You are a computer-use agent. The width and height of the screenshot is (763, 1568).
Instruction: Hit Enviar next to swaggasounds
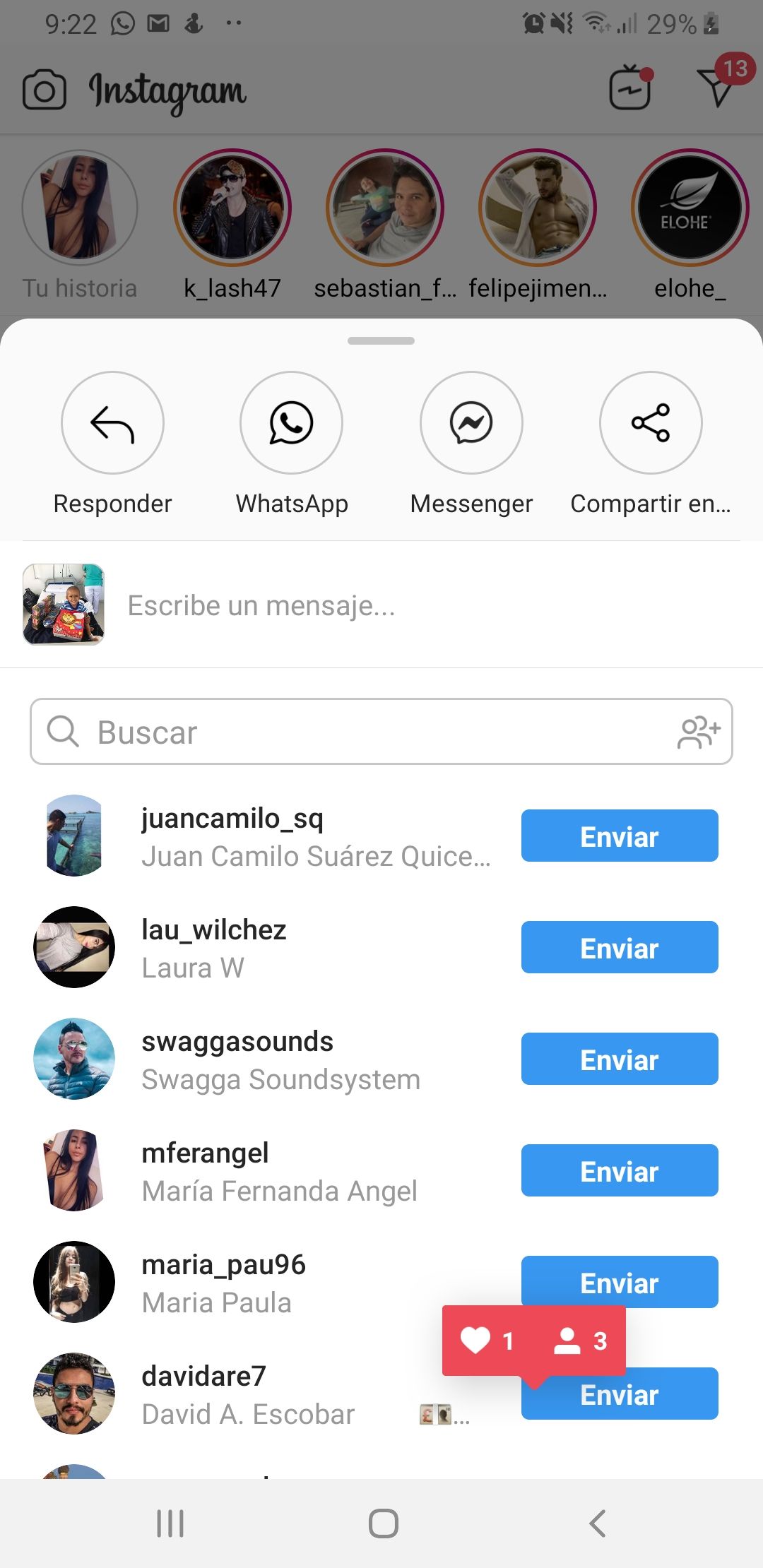point(620,1059)
